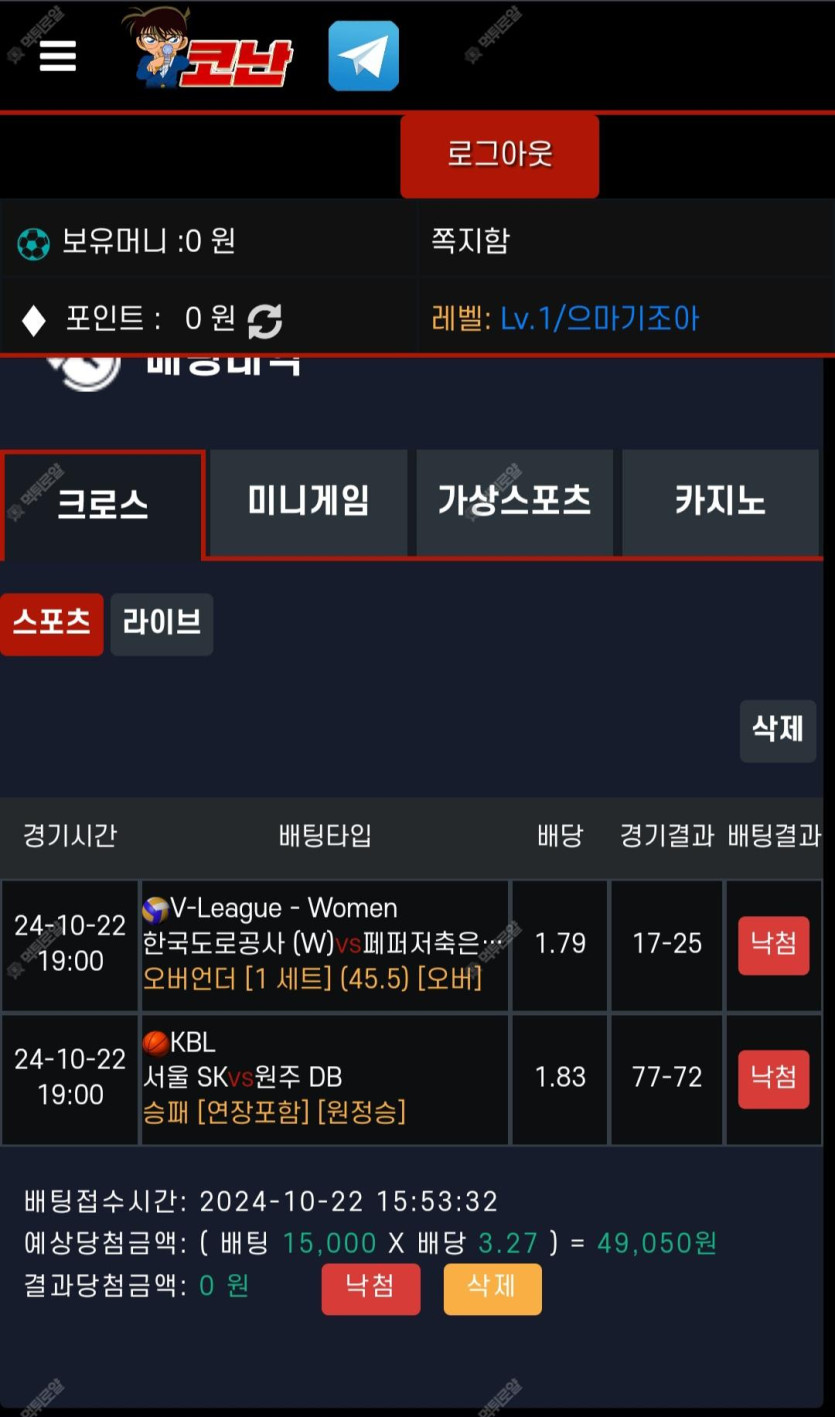Switch to the 카지노 tab
Viewport: 835px width, 1417px height.
pyautogui.click(x=720, y=501)
